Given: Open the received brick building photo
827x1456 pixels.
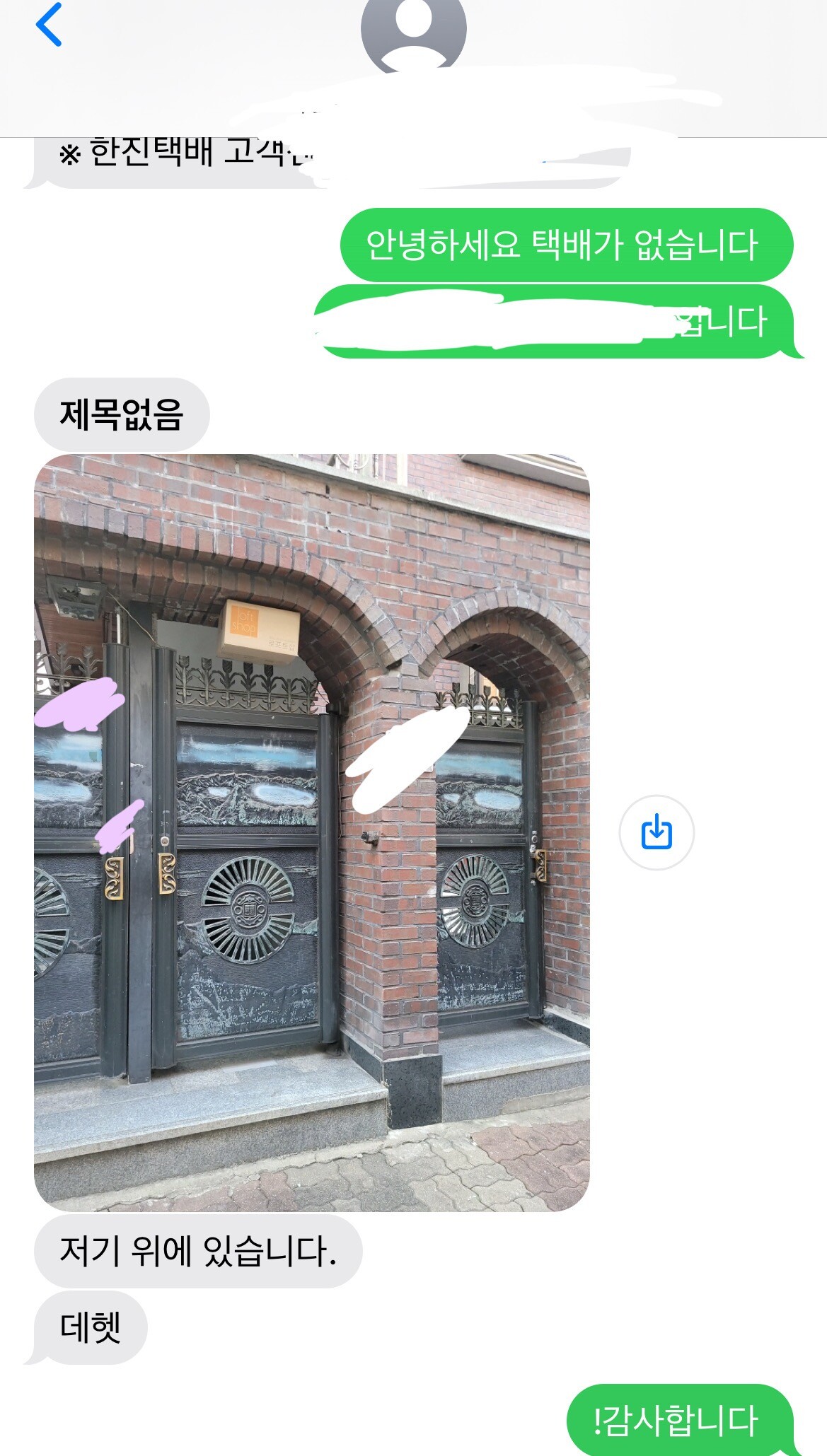Looking at the screenshot, I should coord(311,832).
